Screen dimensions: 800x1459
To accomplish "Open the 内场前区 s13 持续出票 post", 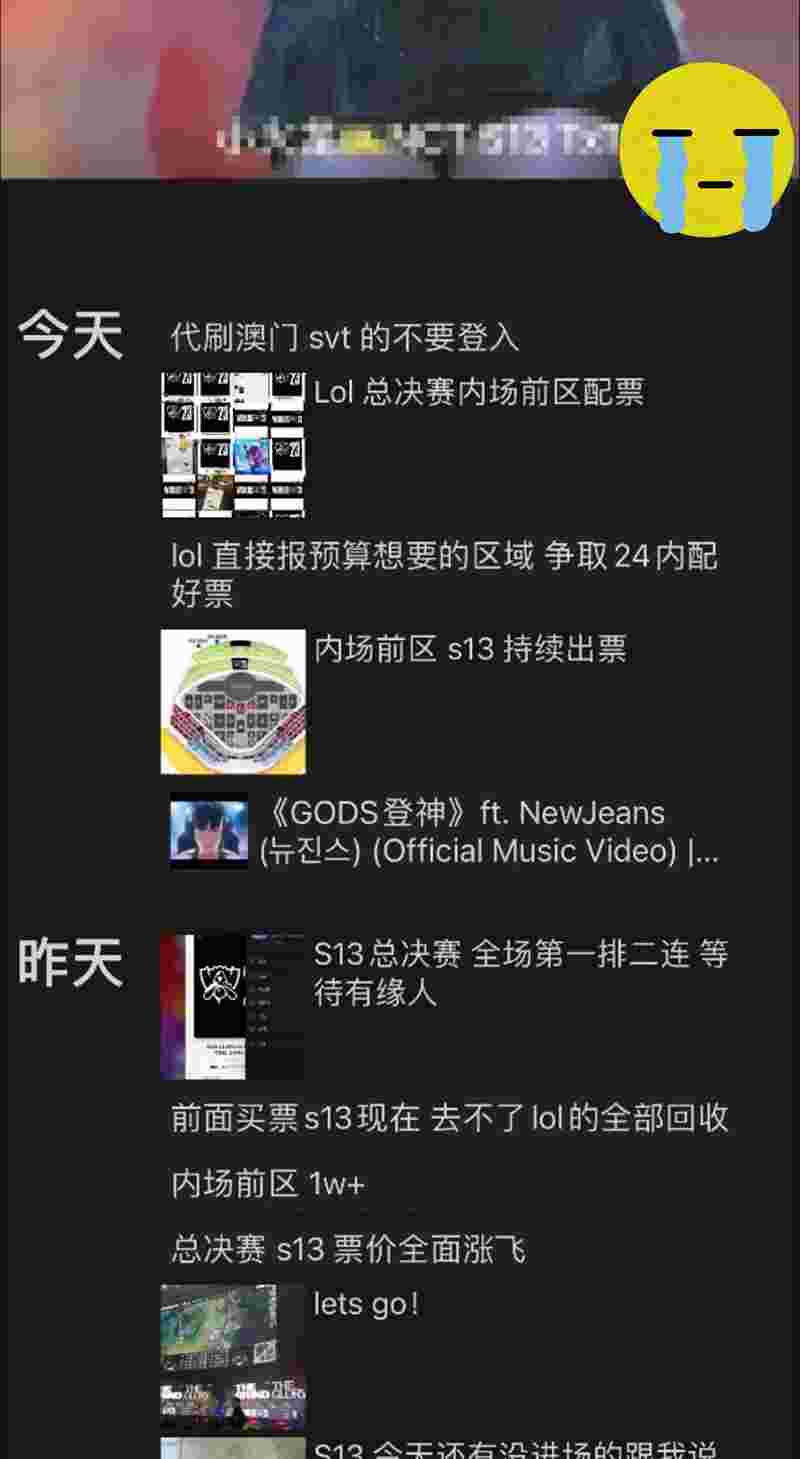I will coord(470,649).
